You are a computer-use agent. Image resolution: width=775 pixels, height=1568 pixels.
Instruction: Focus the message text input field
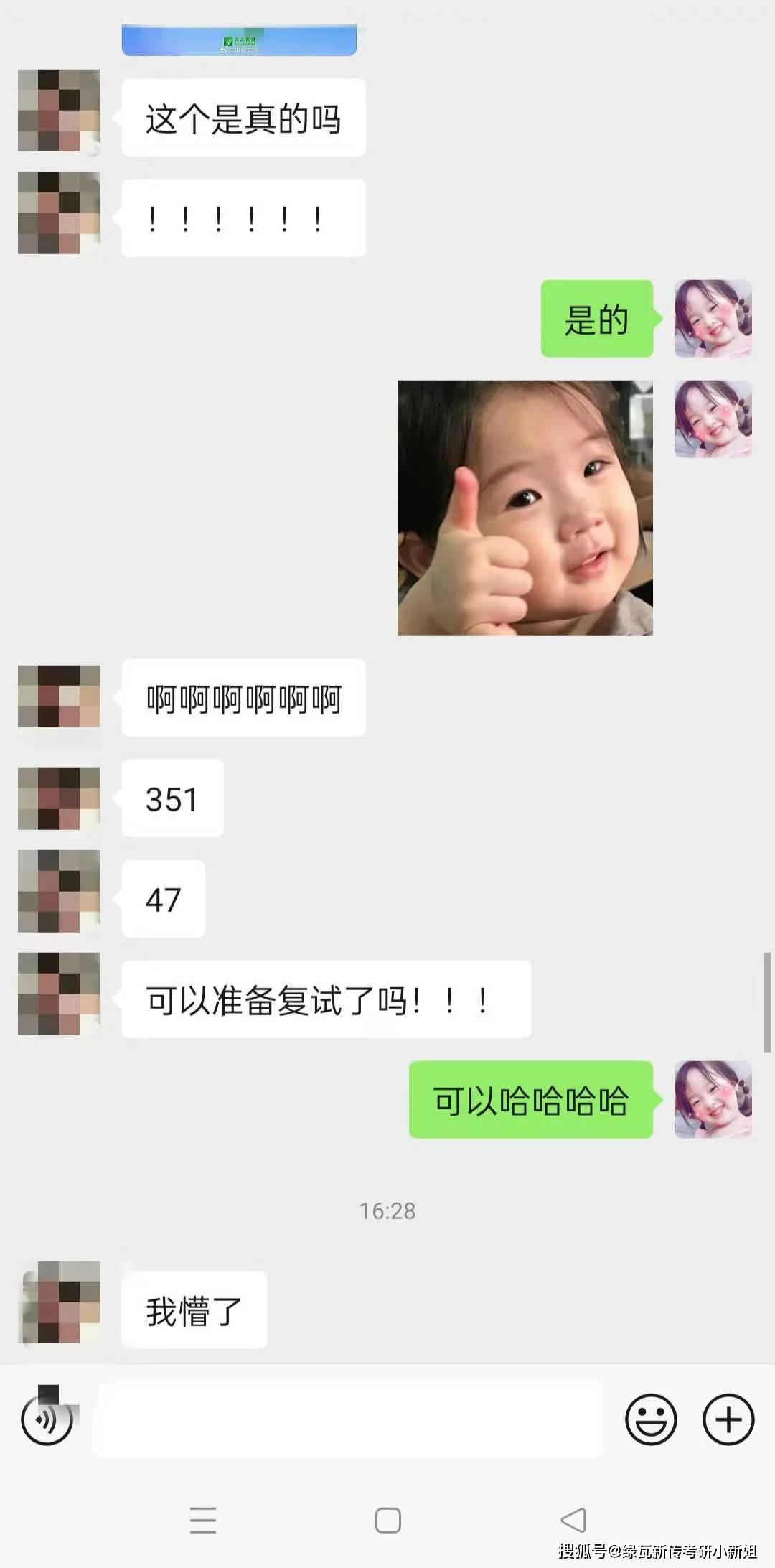click(x=349, y=1419)
